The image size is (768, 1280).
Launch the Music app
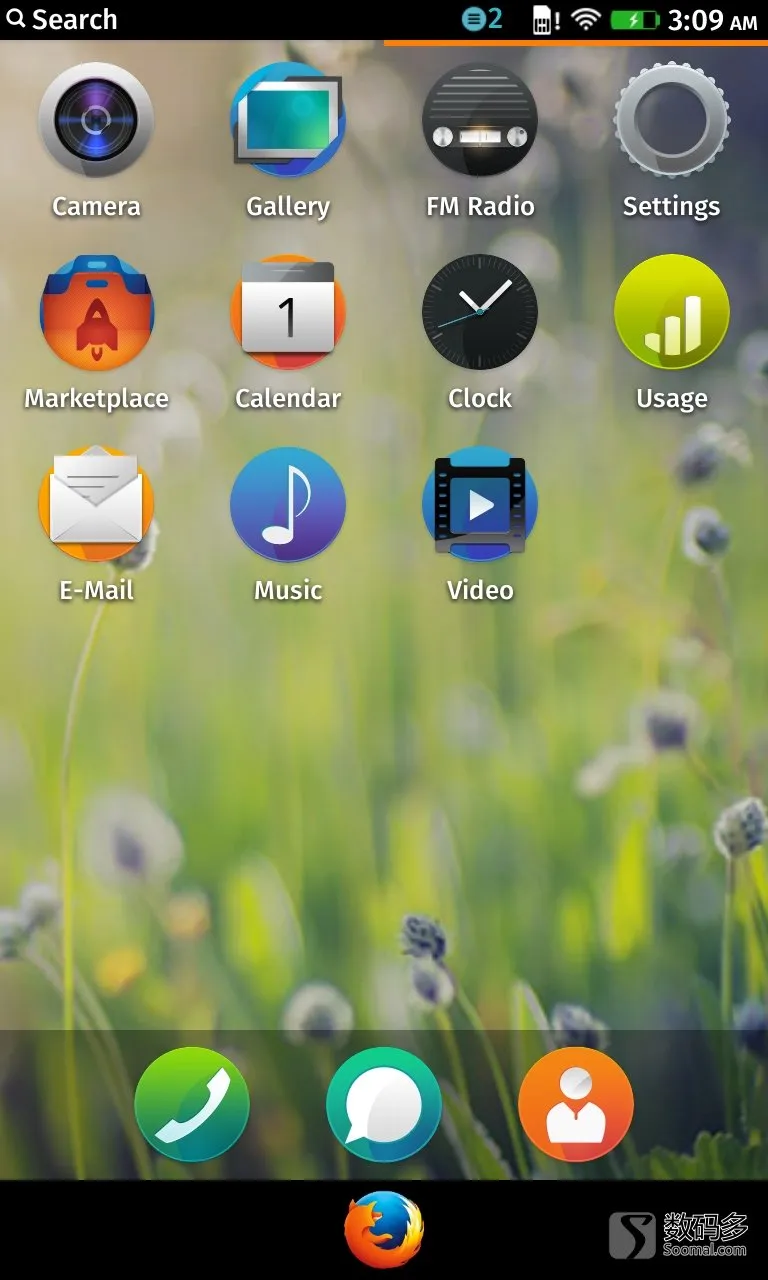click(x=288, y=504)
